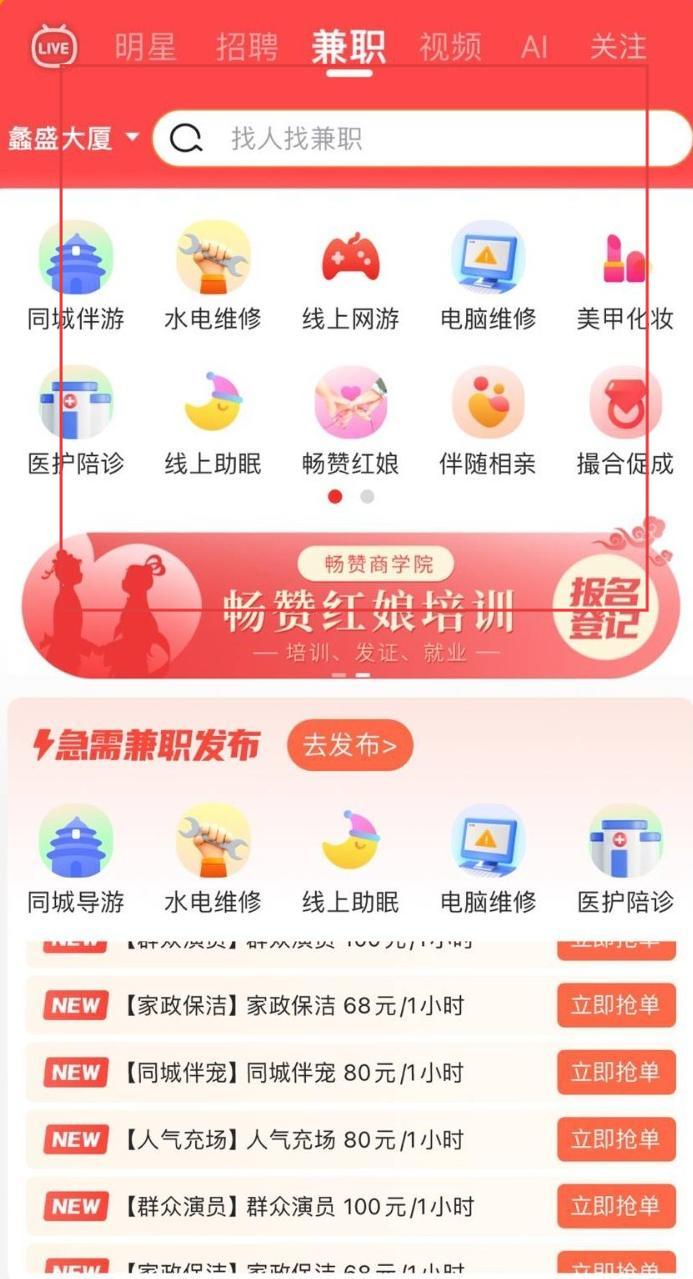This screenshot has width=693, height=1279.
Task: Open the 同城伴游 category
Action: tap(76, 277)
